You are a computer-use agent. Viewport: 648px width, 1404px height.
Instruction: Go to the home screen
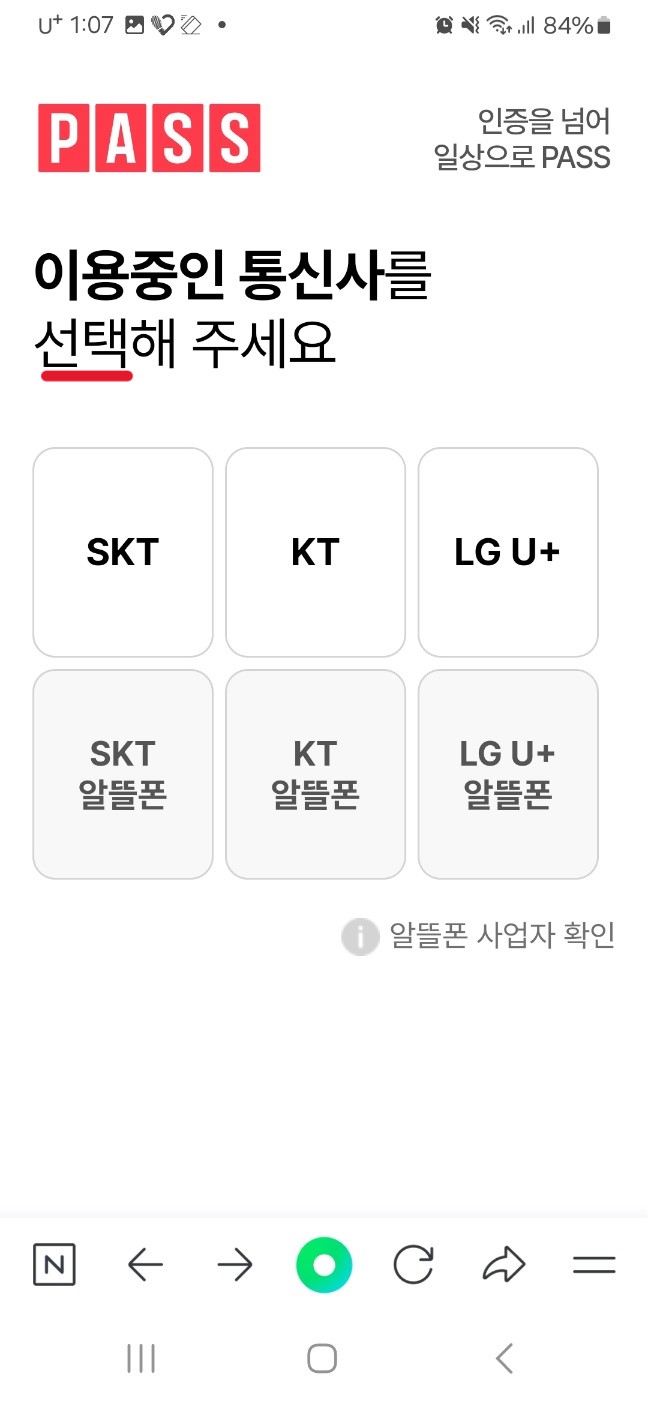tap(322, 1358)
